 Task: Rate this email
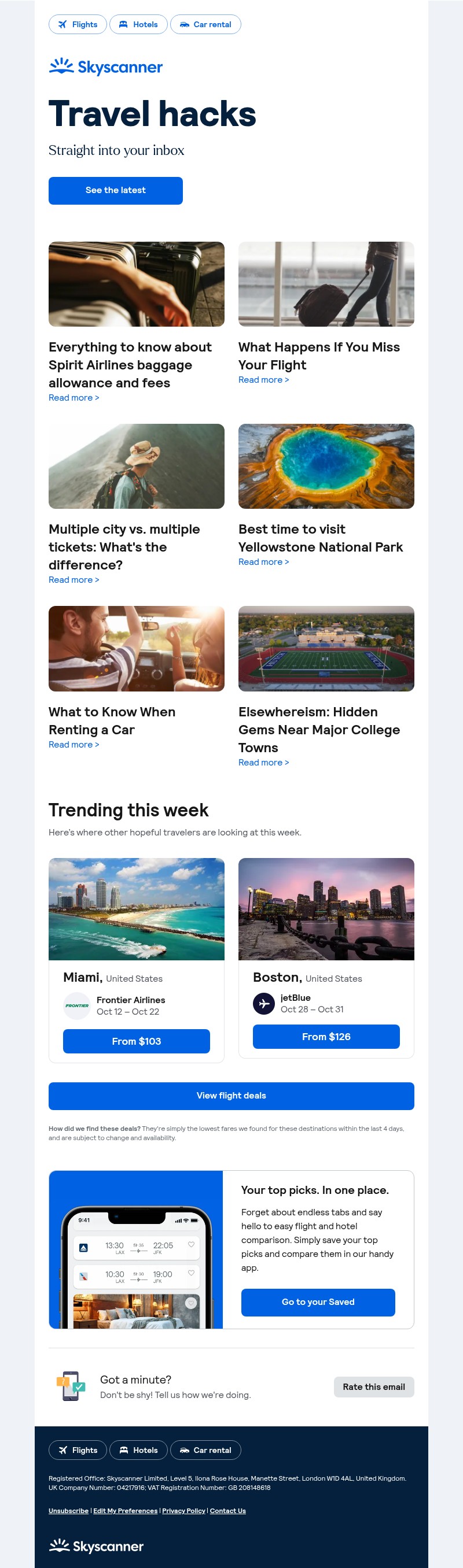click(373, 1386)
